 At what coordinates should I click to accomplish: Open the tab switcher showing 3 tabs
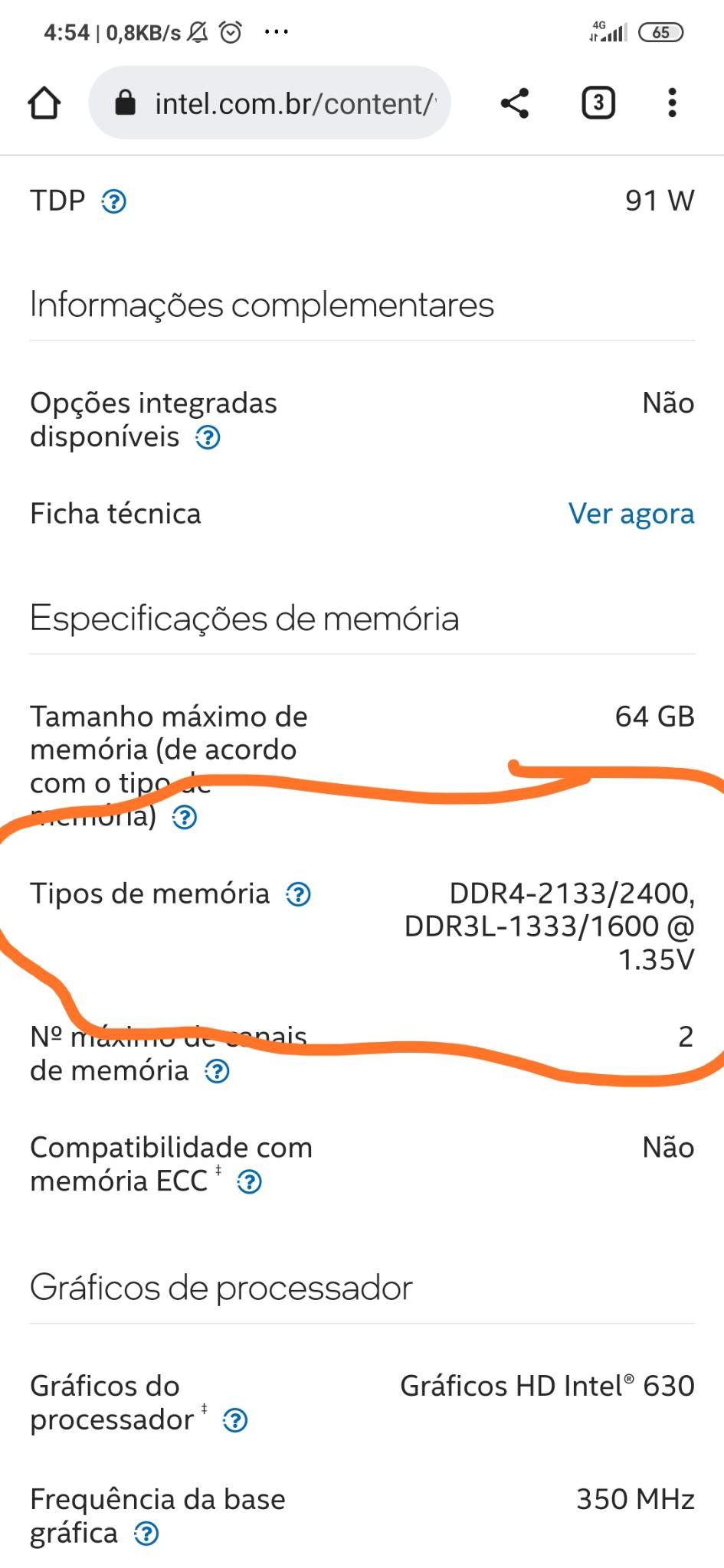(598, 103)
